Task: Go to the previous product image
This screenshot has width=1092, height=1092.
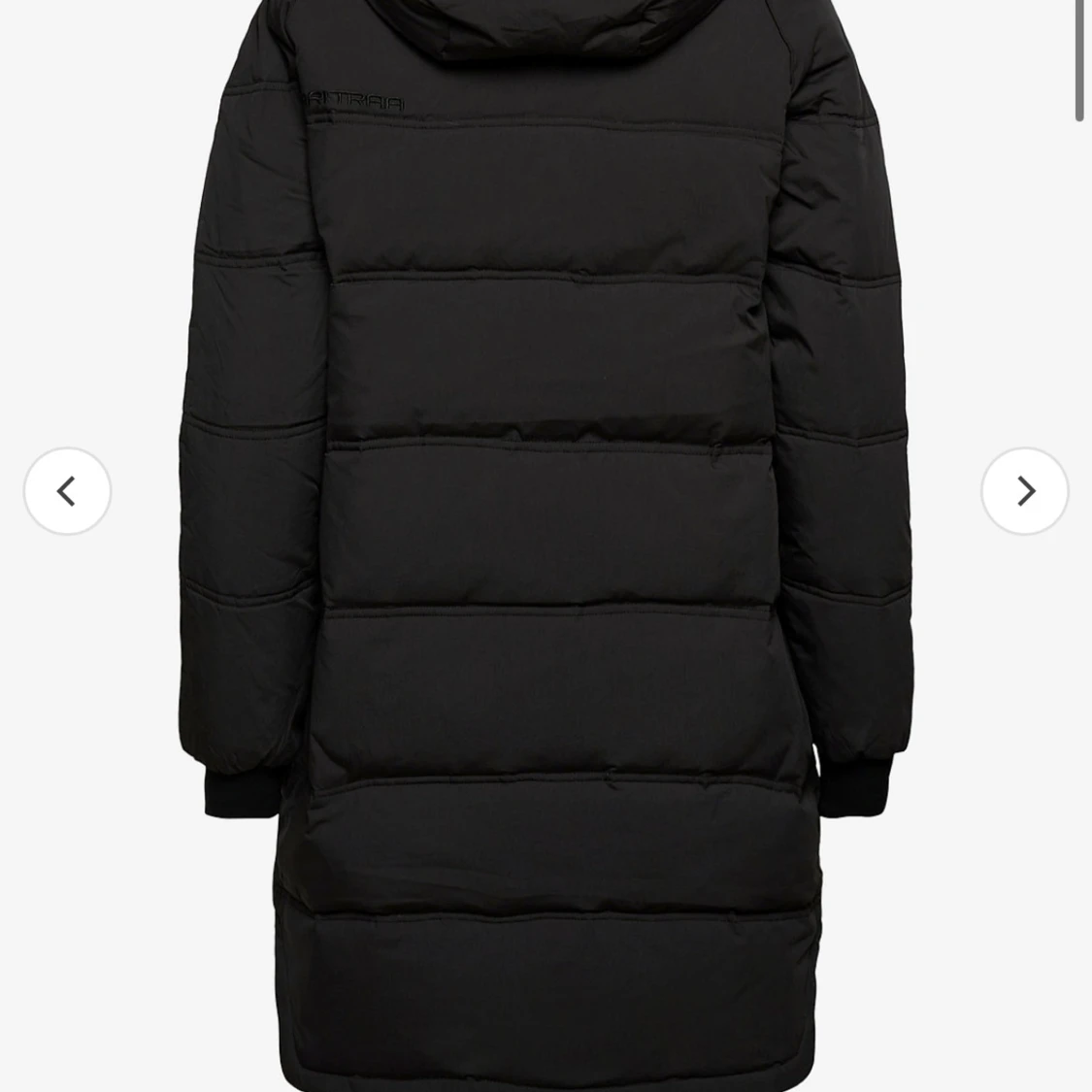Action: pos(67,491)
